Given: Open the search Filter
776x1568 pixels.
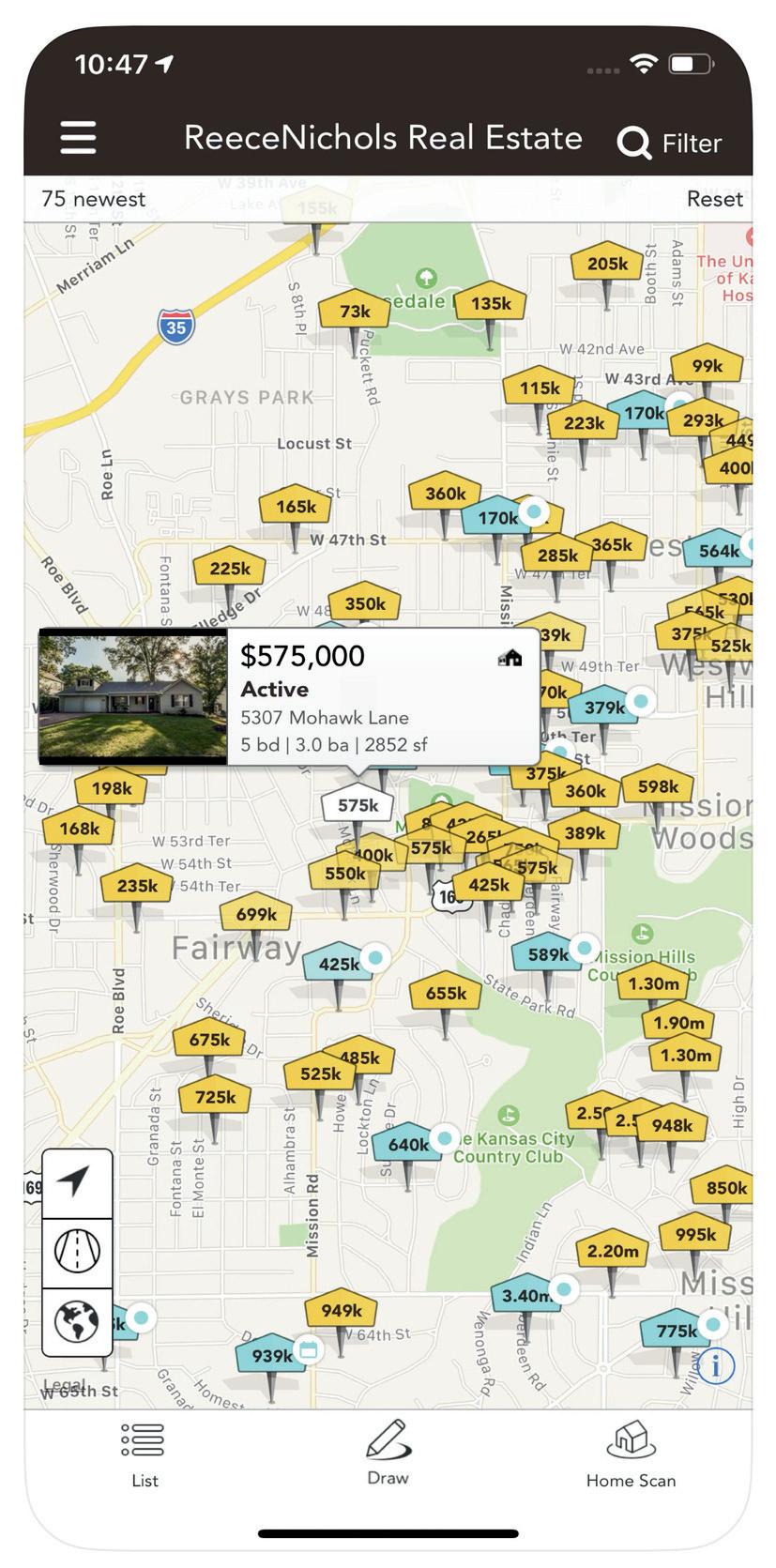Looking at the screenshot, I should [670, 143].
